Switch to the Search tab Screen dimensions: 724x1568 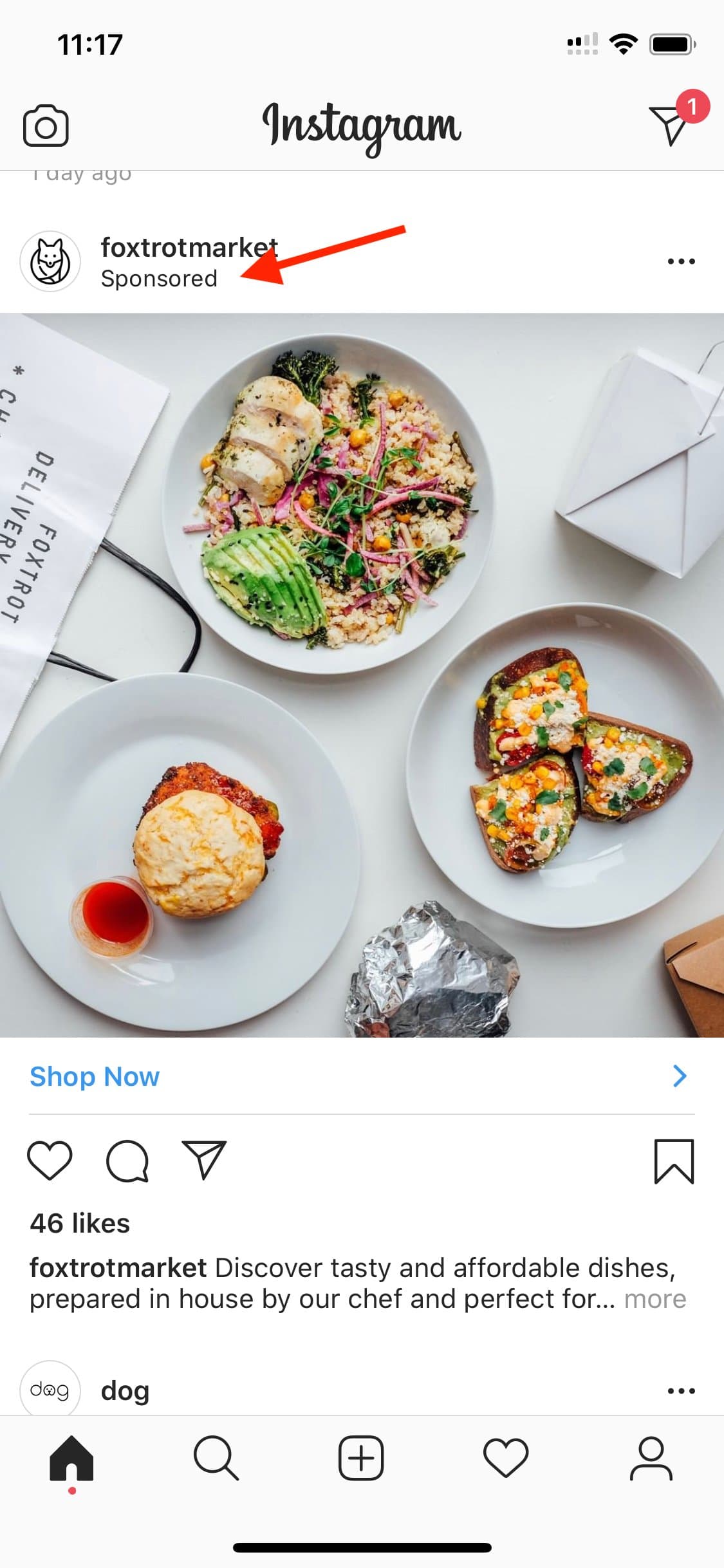pos(216,1458)
